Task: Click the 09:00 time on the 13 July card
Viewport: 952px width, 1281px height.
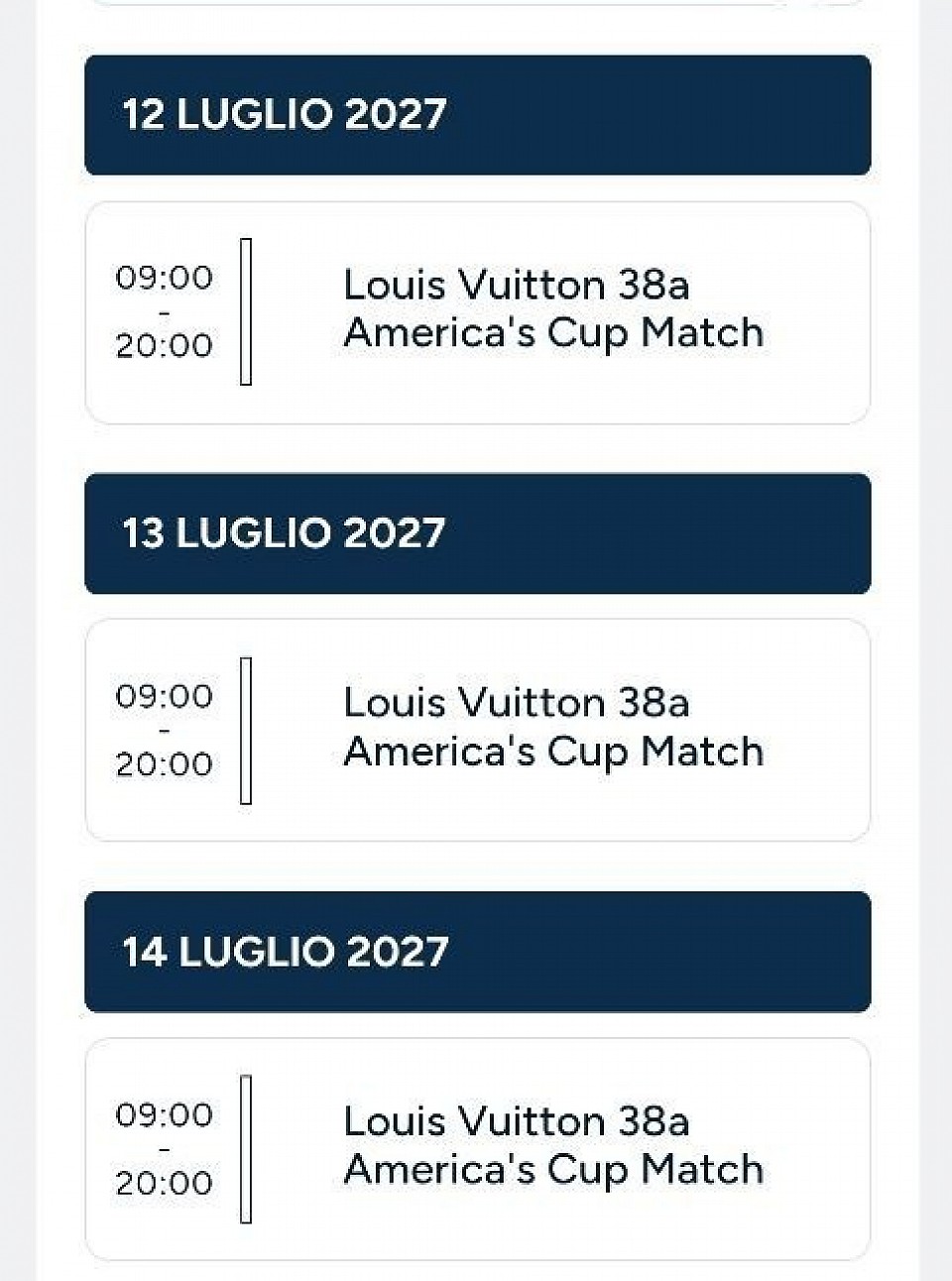Action: 165,697
